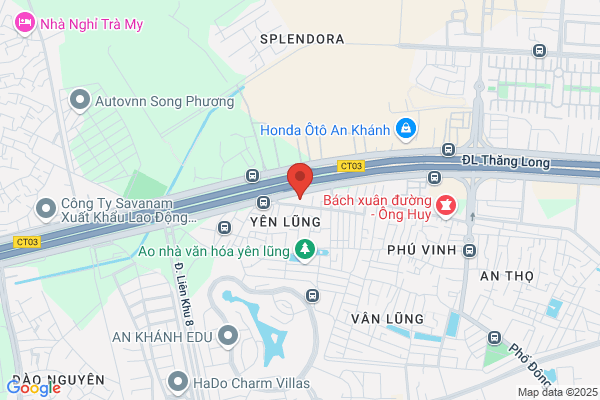Select Ao nhà văn hóa yên lũng park marker
The image size is (600, 400).
(x=305, y=251)
